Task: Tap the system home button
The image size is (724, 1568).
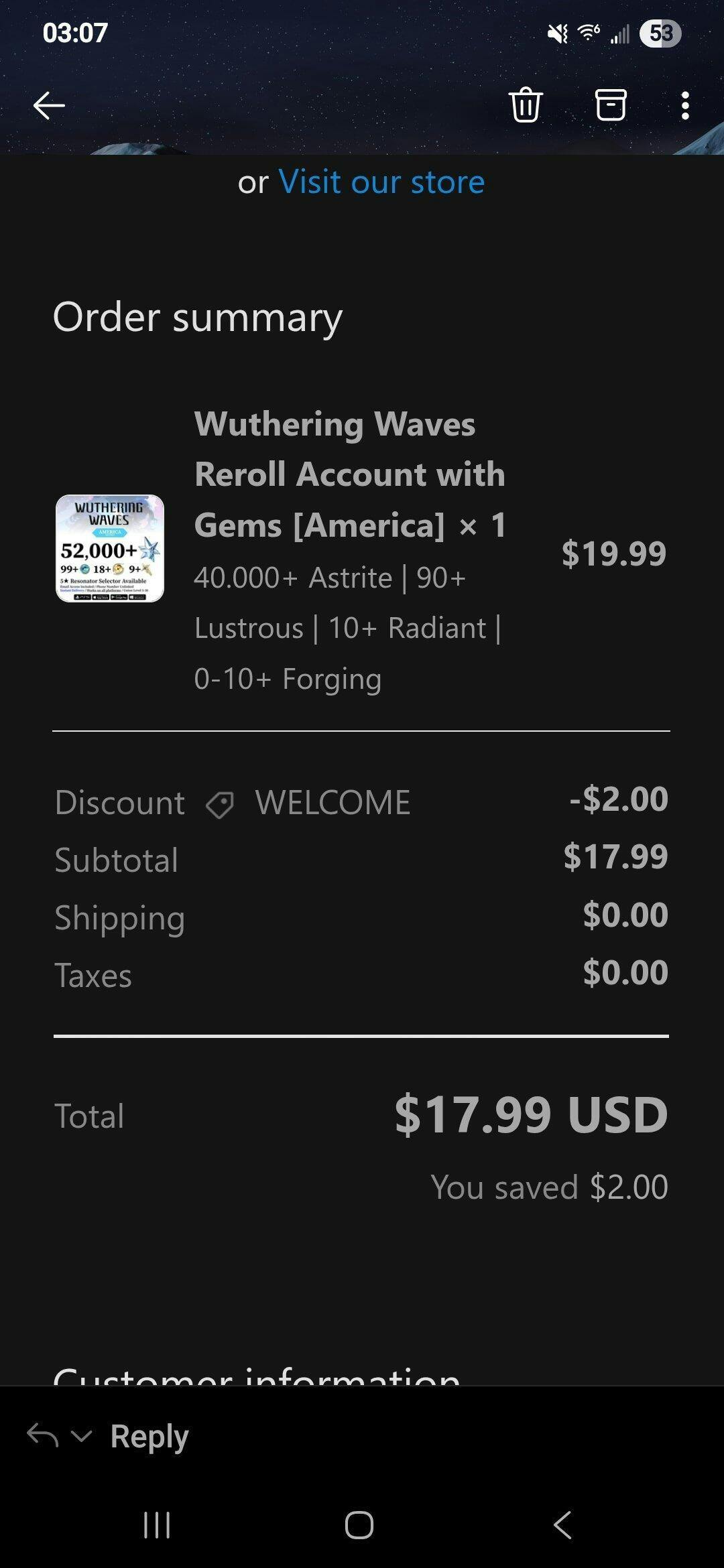Action: 359,1525
